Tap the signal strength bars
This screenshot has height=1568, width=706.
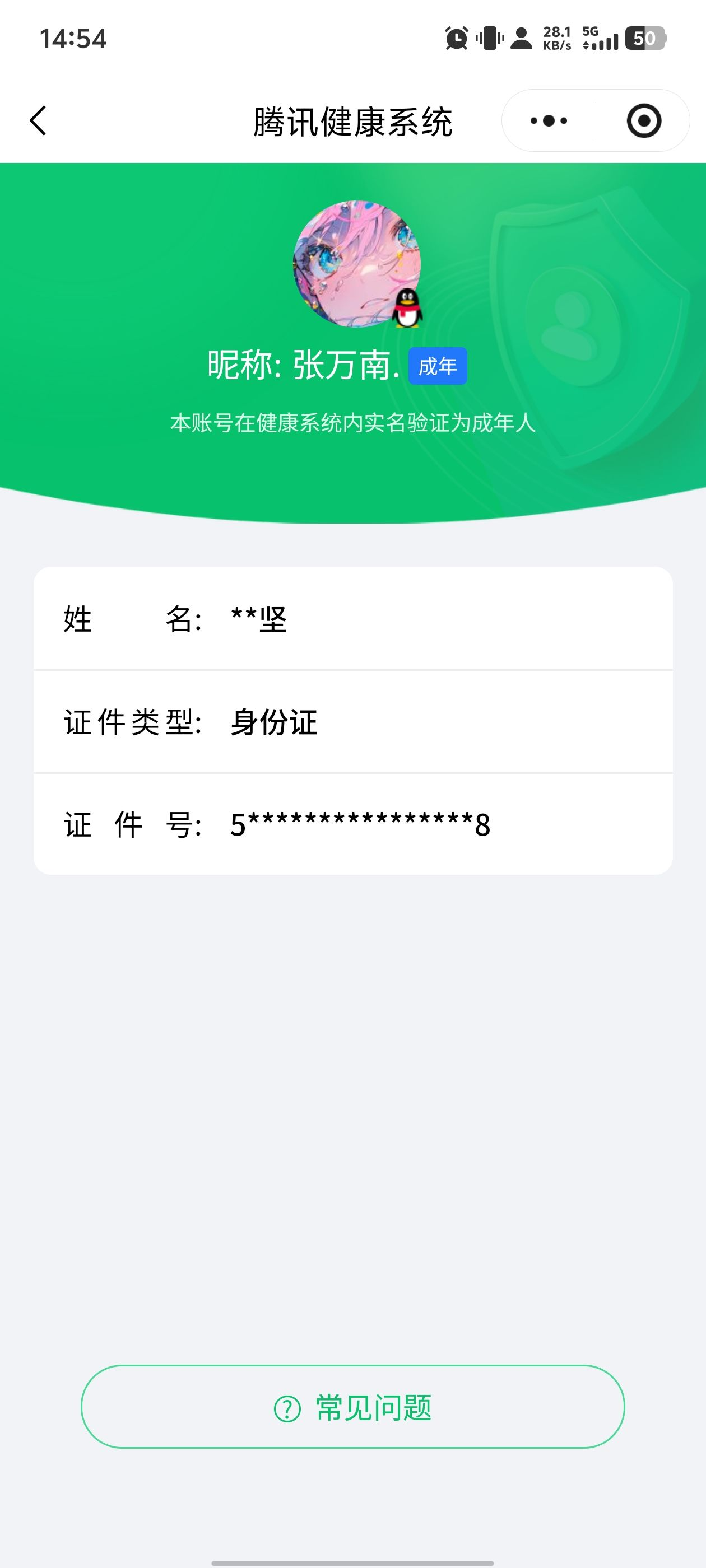coord(606,41)
